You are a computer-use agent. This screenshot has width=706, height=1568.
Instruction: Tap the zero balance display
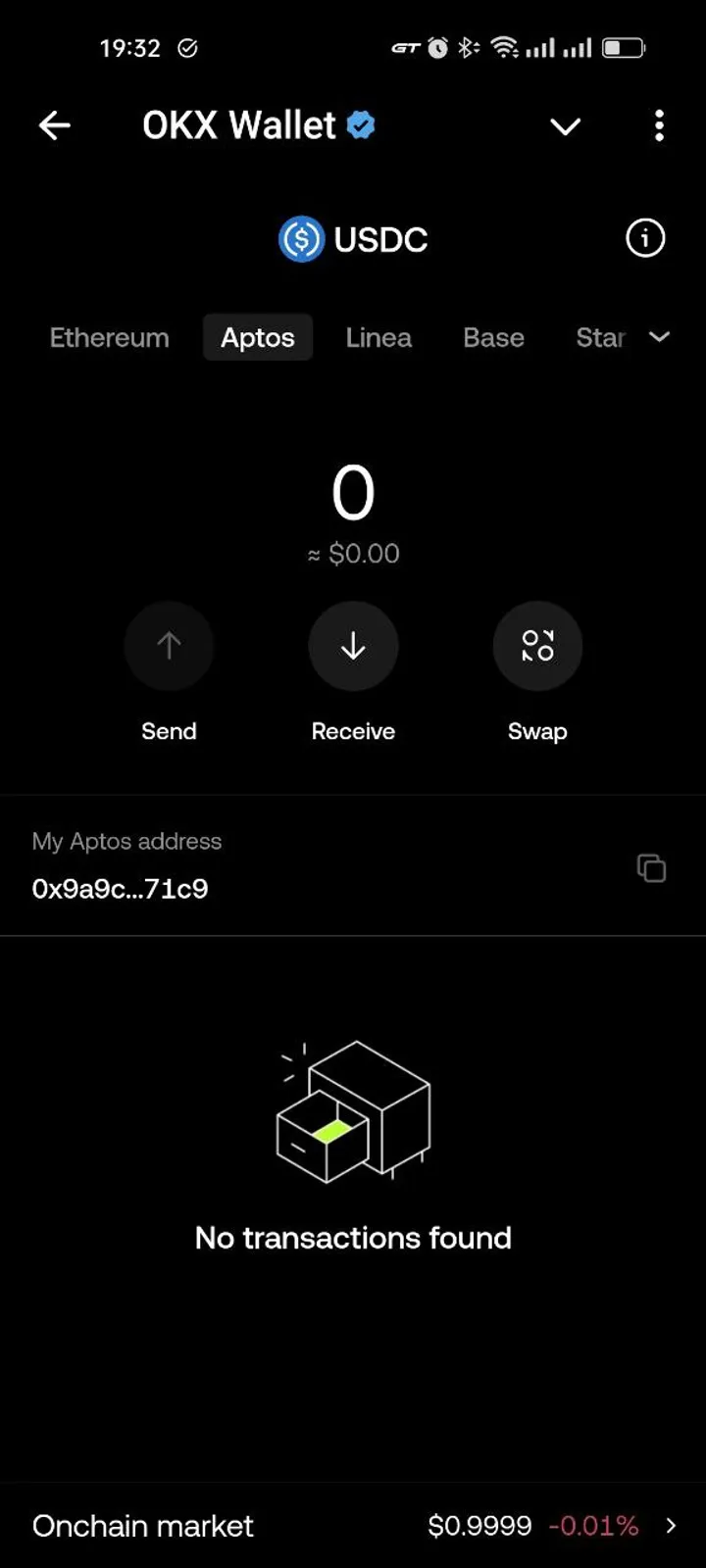[x=353, y=493]
